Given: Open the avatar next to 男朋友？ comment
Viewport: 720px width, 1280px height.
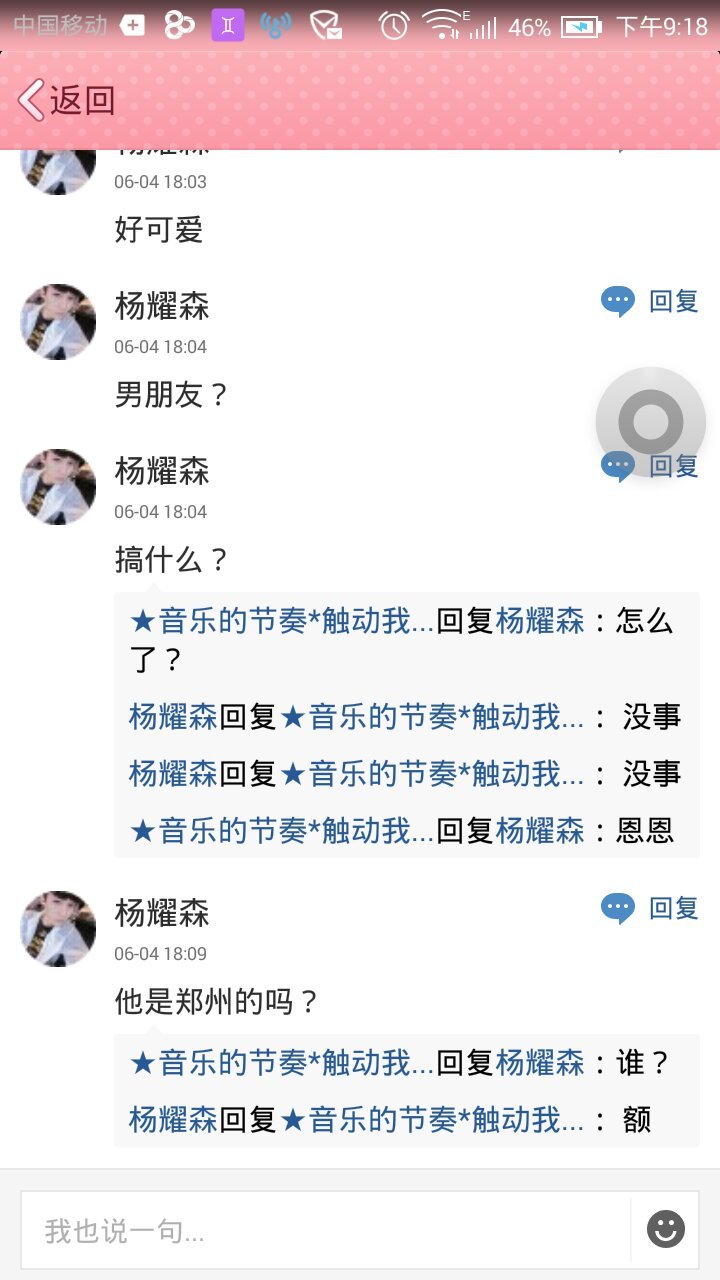Looking at the screenshot, I should click(x=58, y=322).
